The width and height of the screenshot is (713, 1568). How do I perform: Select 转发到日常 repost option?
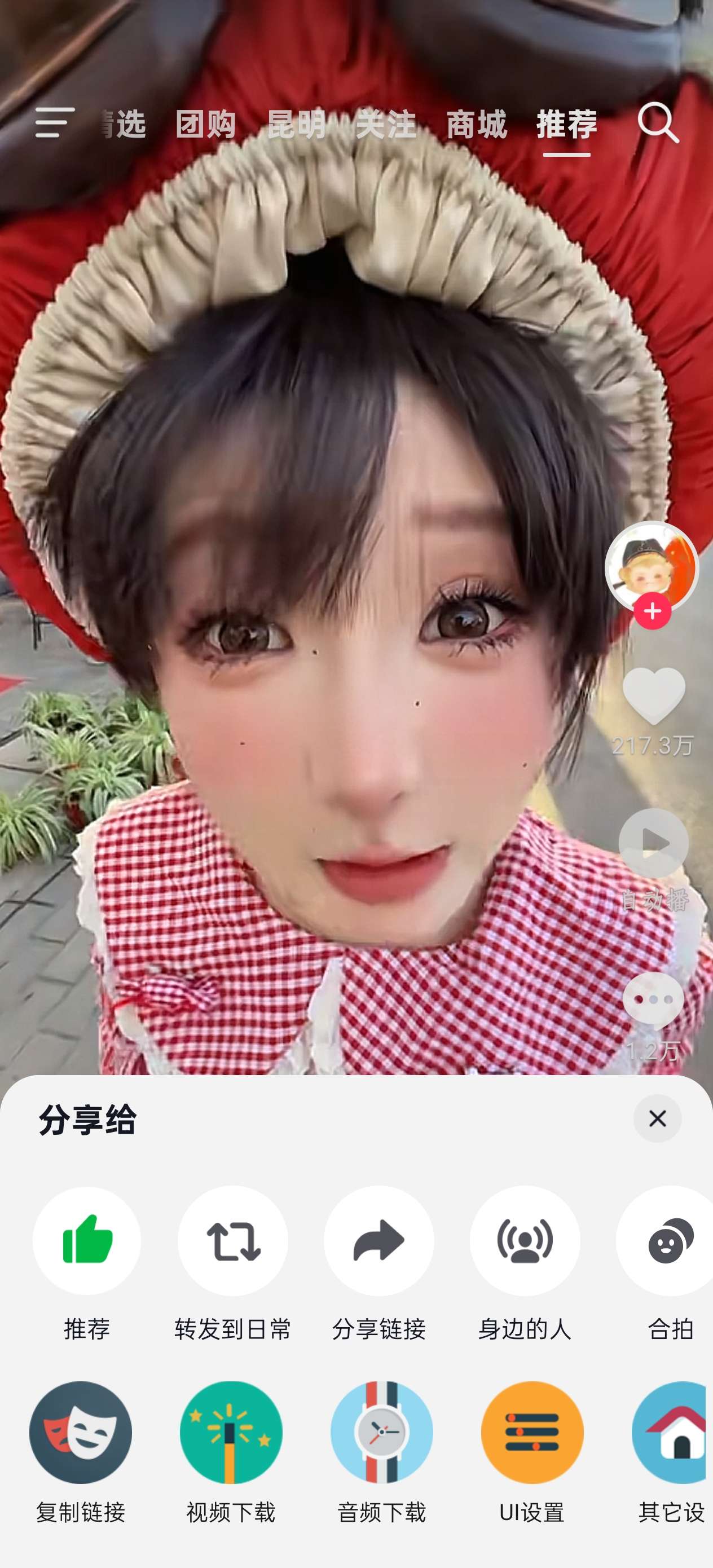click(x=232, y=1240)
